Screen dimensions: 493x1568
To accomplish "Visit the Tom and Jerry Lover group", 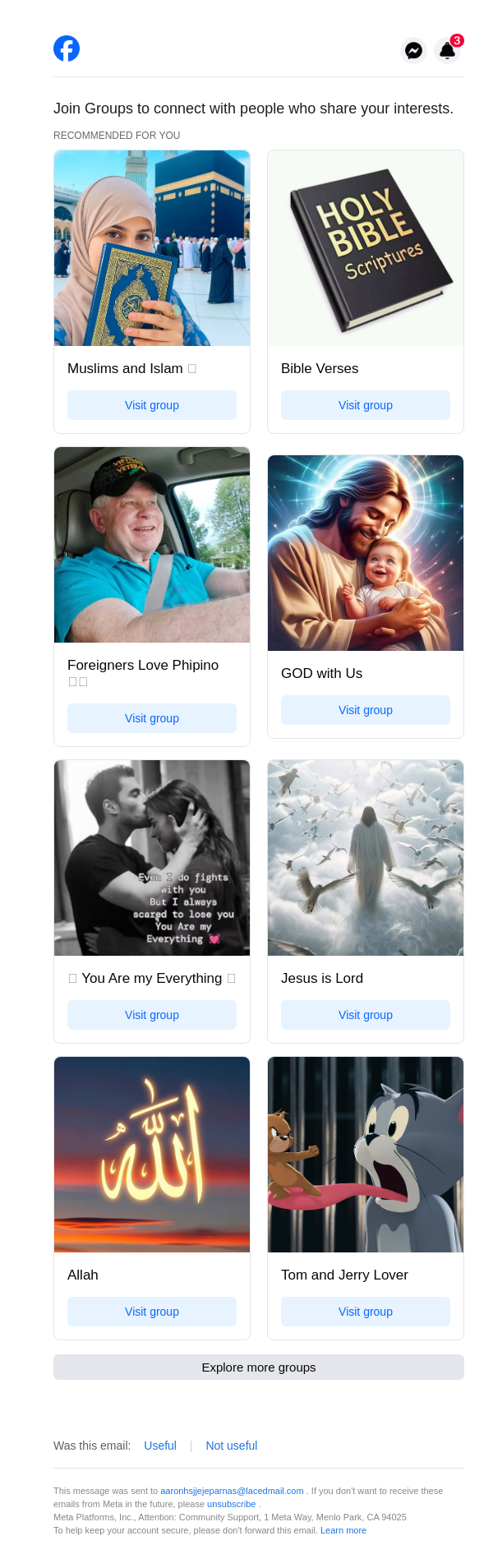I will click(366, 1312).
